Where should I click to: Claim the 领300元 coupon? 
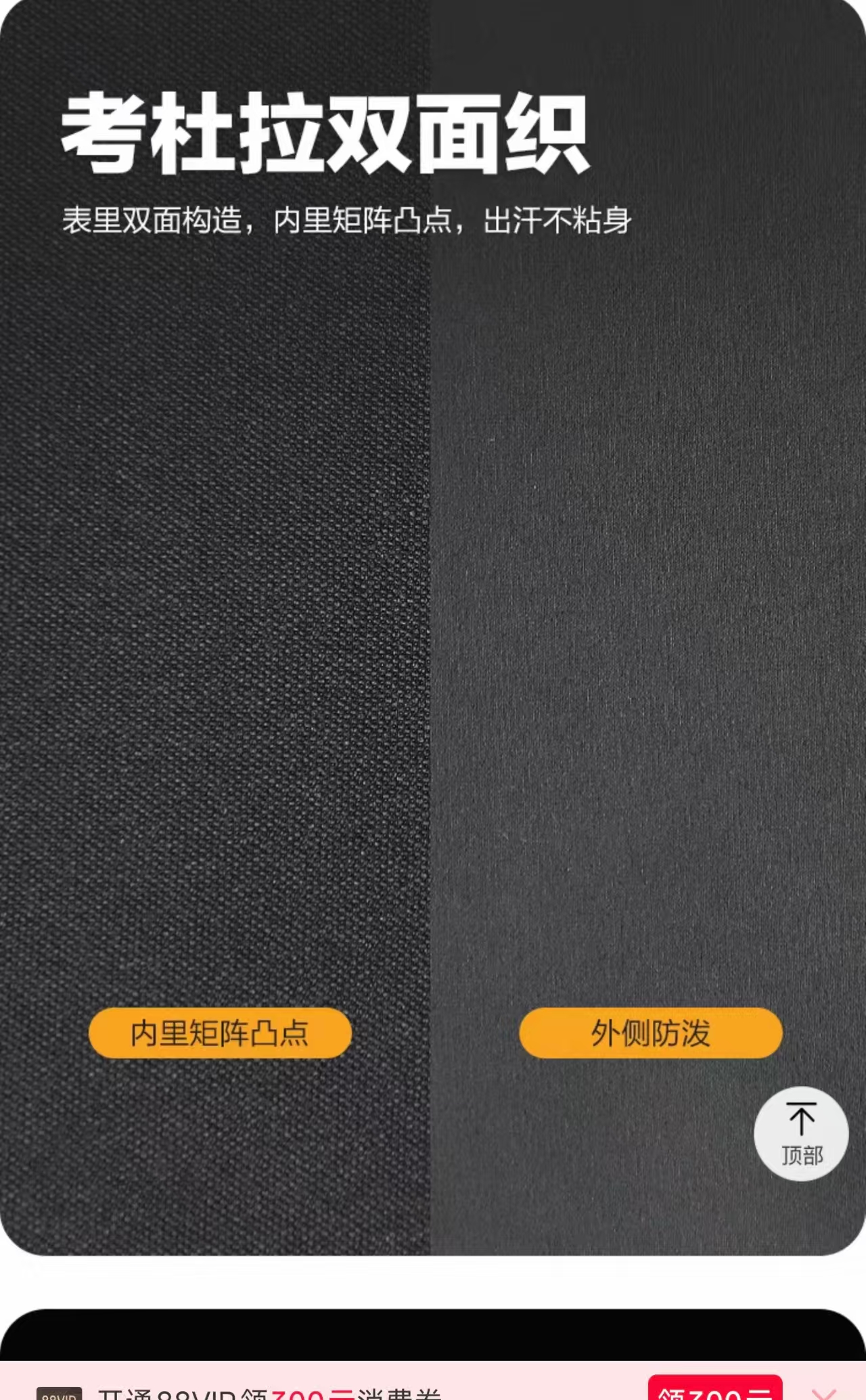(x=715, y=1388)
